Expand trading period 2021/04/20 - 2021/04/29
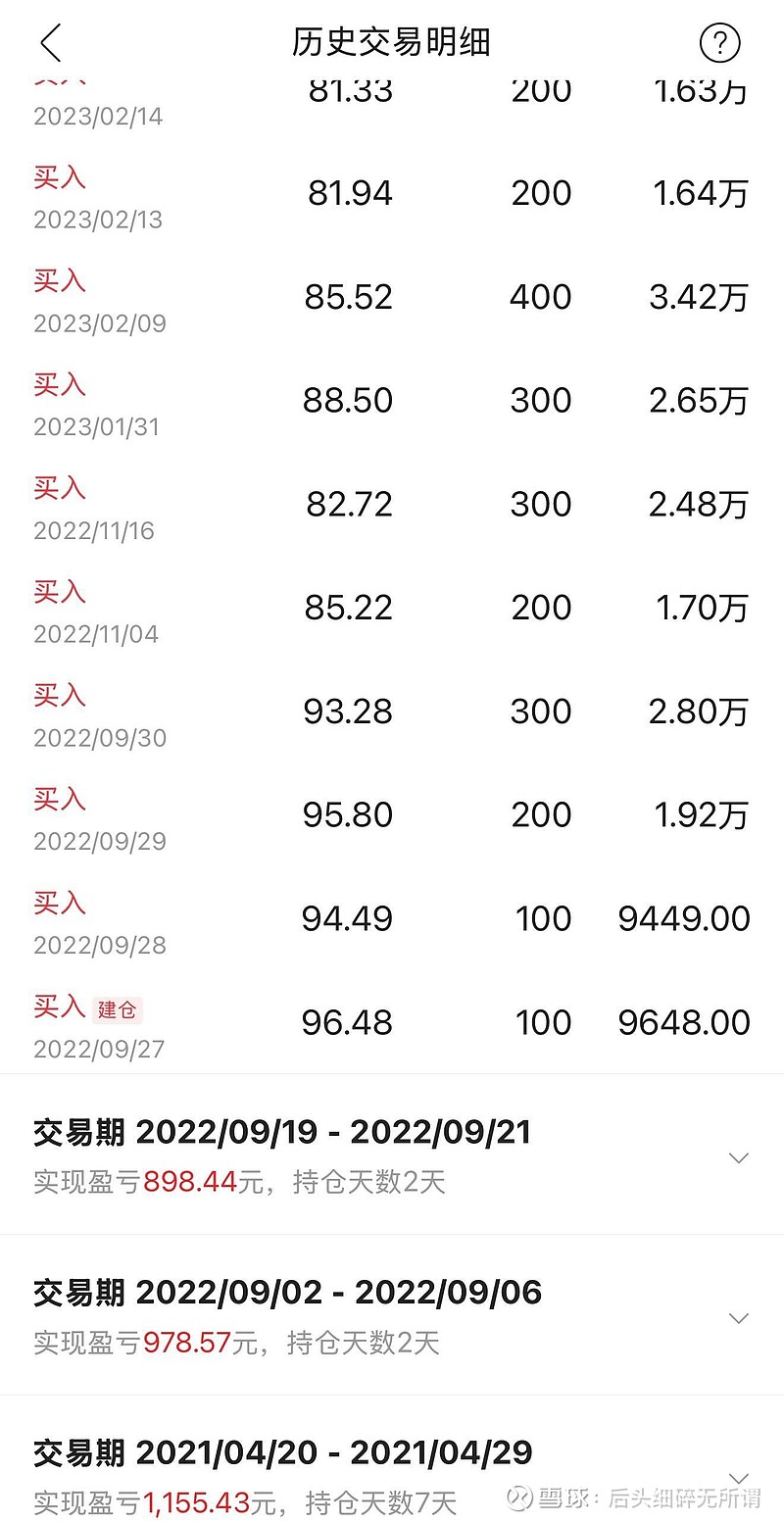This screenshot has height=1522, width=784. point(739,1476)
